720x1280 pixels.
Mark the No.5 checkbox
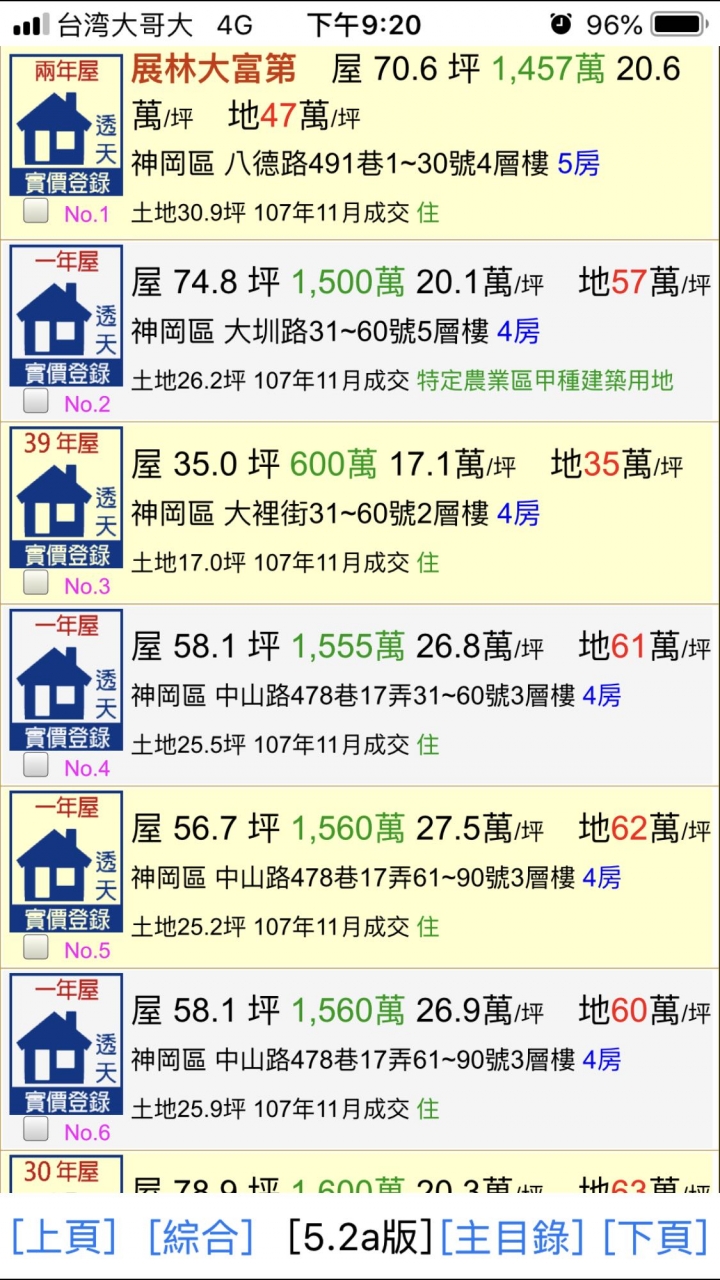coord(36,948)
